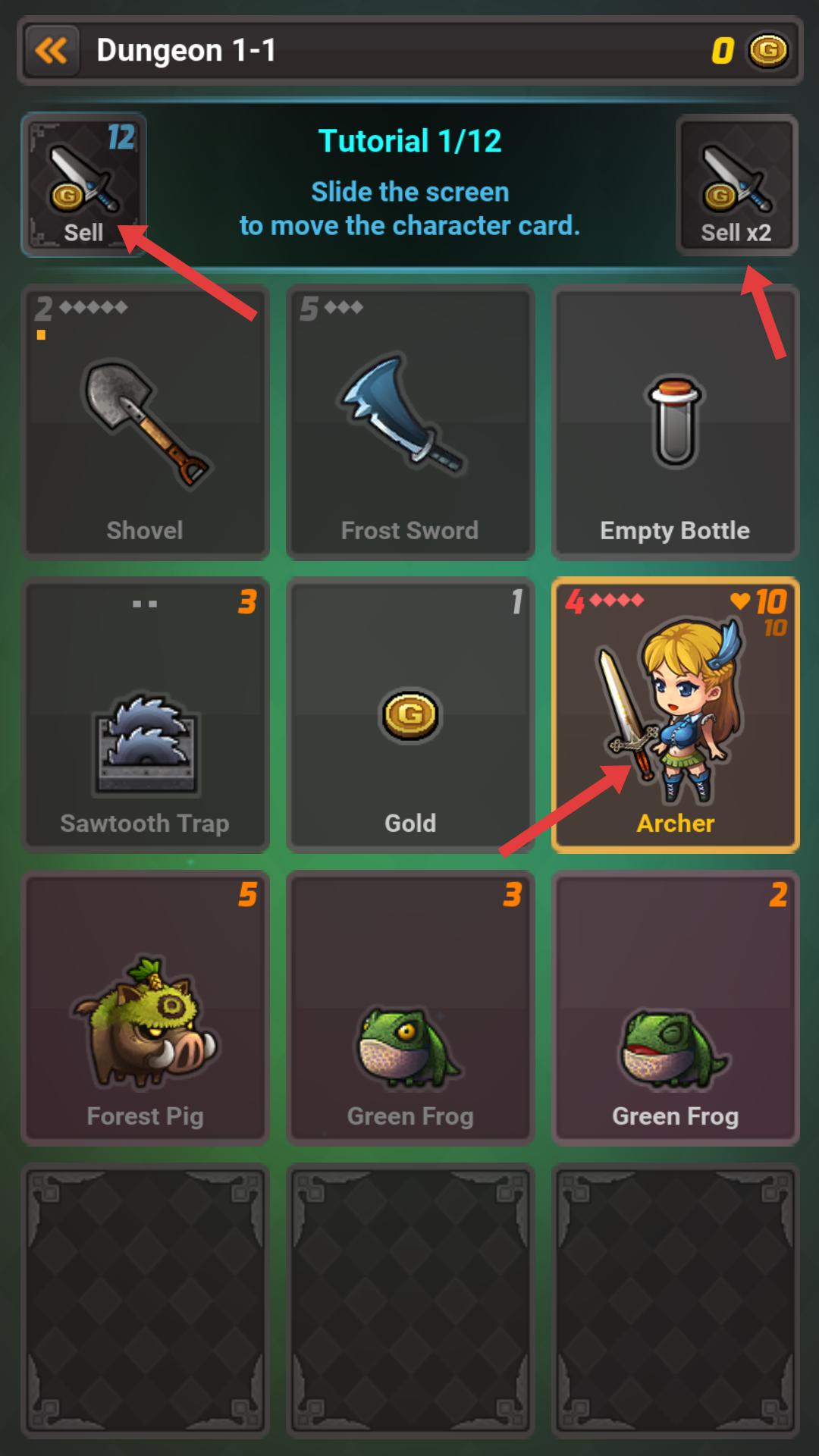Go back from Dungeon 1-1
The width and height of the screenshot is (819, 1456).
click(52, 52)
